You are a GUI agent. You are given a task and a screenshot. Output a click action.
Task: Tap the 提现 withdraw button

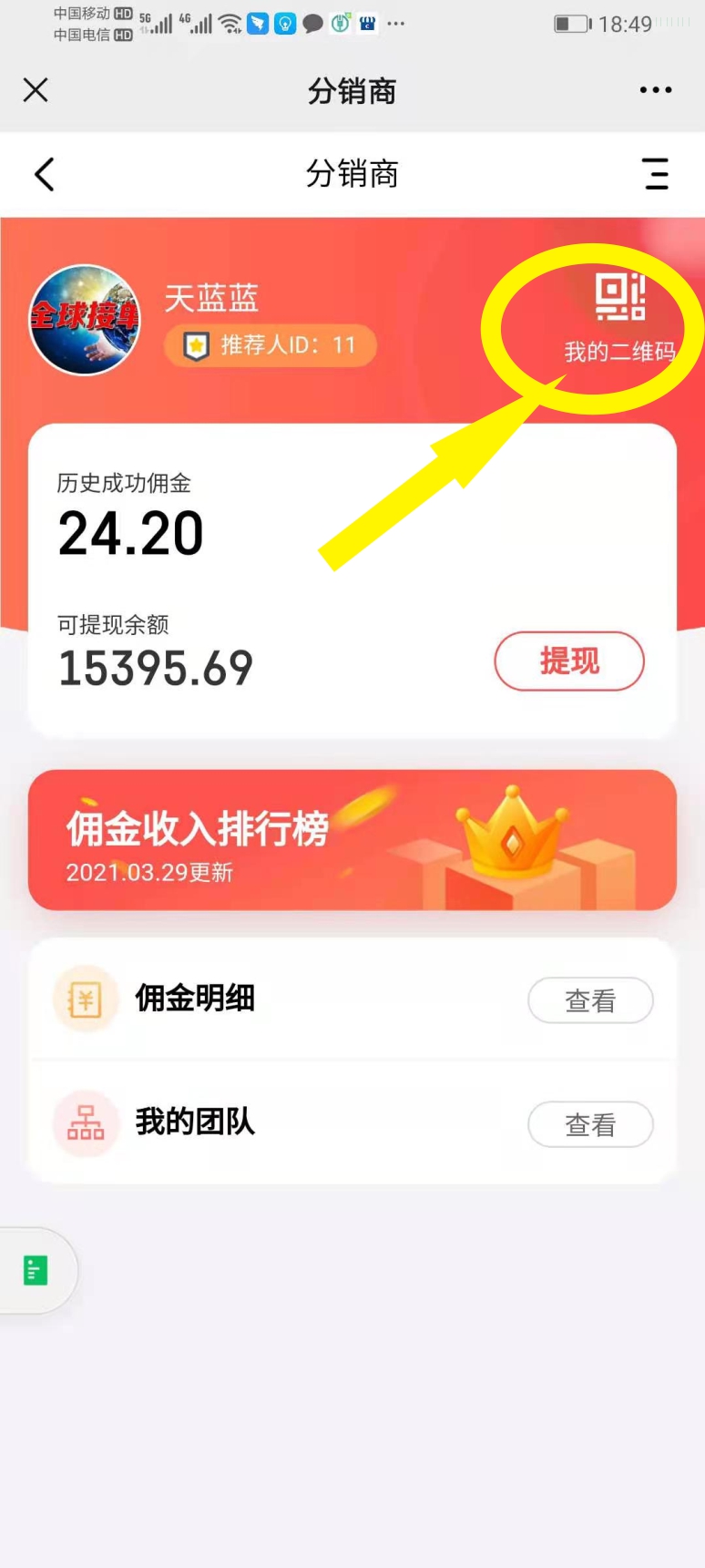pos(569,661)
